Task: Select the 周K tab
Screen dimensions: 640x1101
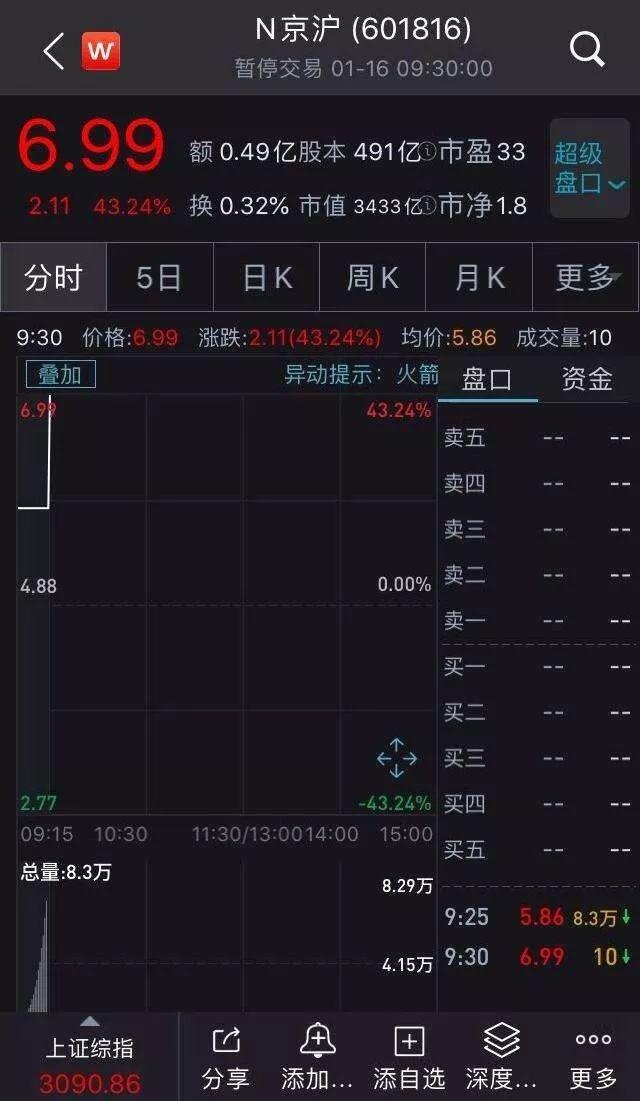Action: point(373,278)
